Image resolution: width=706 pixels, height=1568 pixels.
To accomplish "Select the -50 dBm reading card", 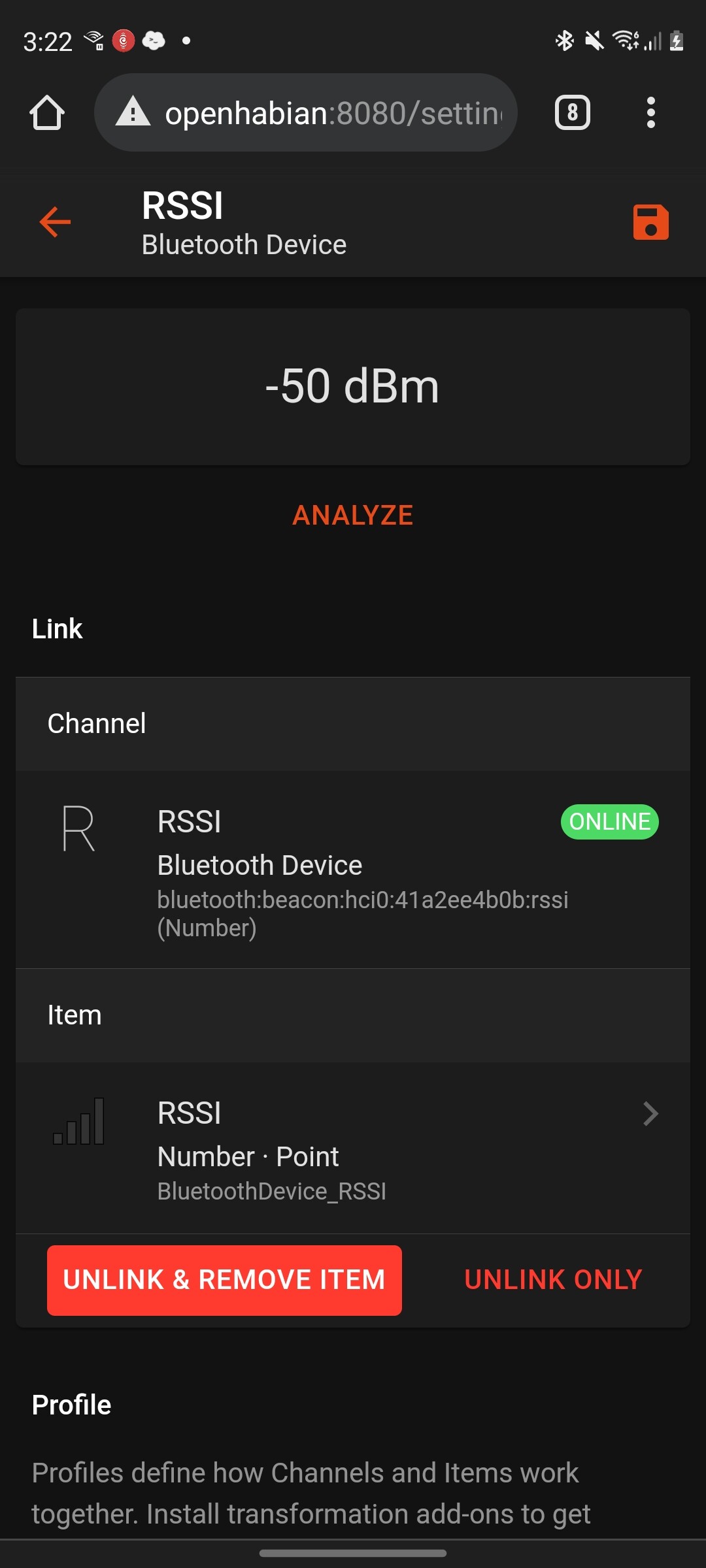I will (353, 386).
